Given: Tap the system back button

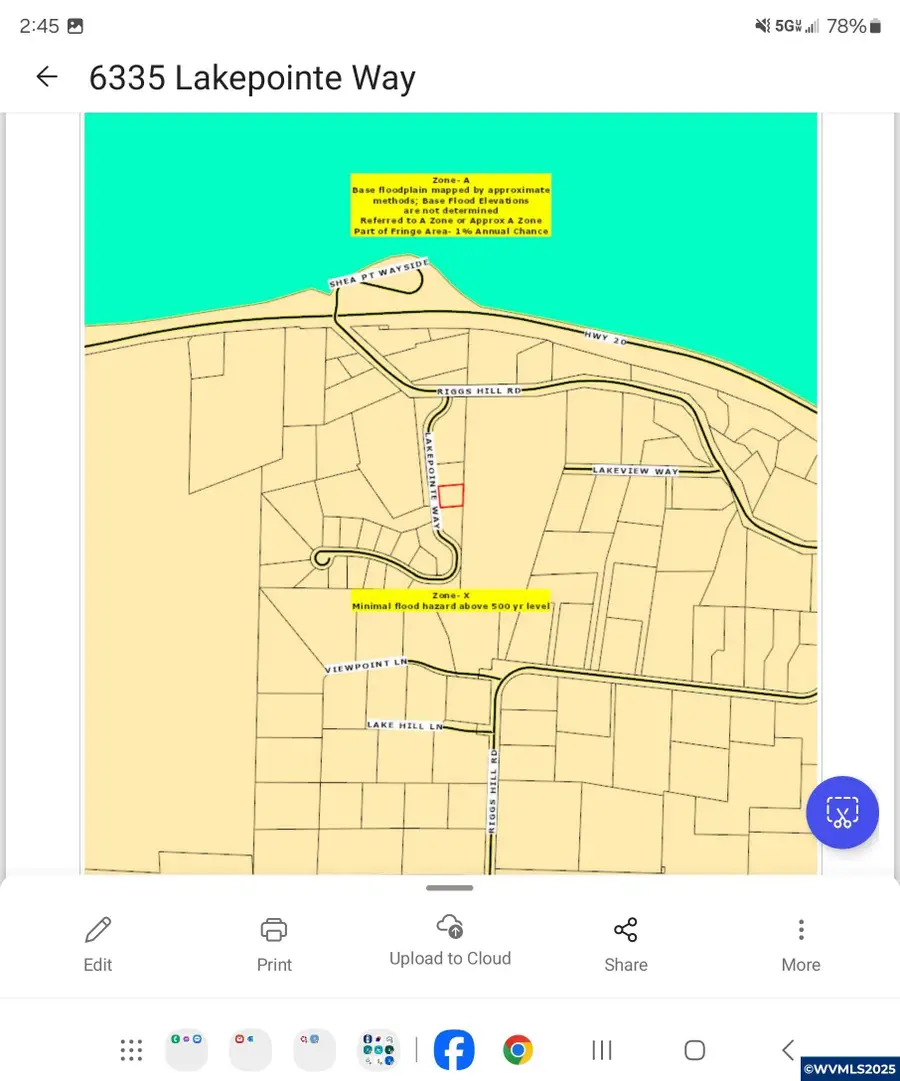Looking at the screenshot, I should [787, 1050].
